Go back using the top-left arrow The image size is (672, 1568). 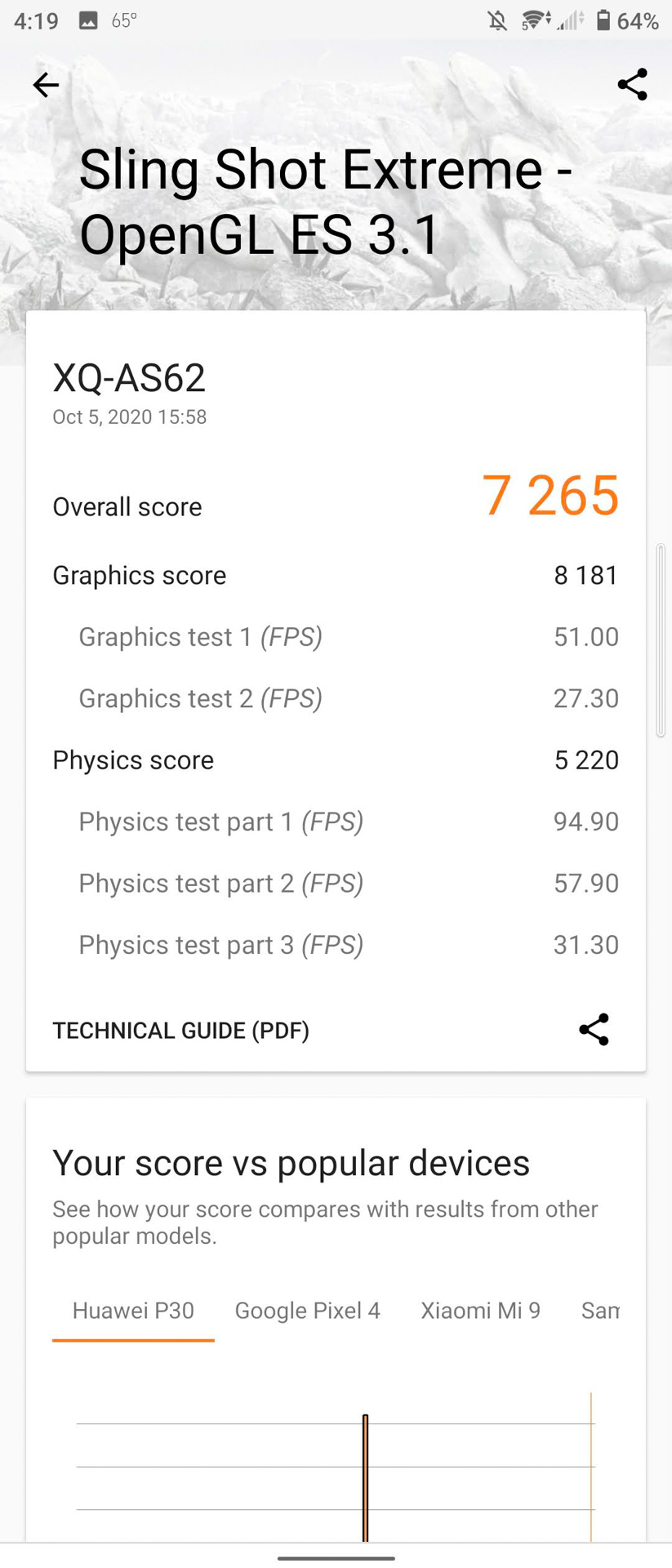click(46, 85)
